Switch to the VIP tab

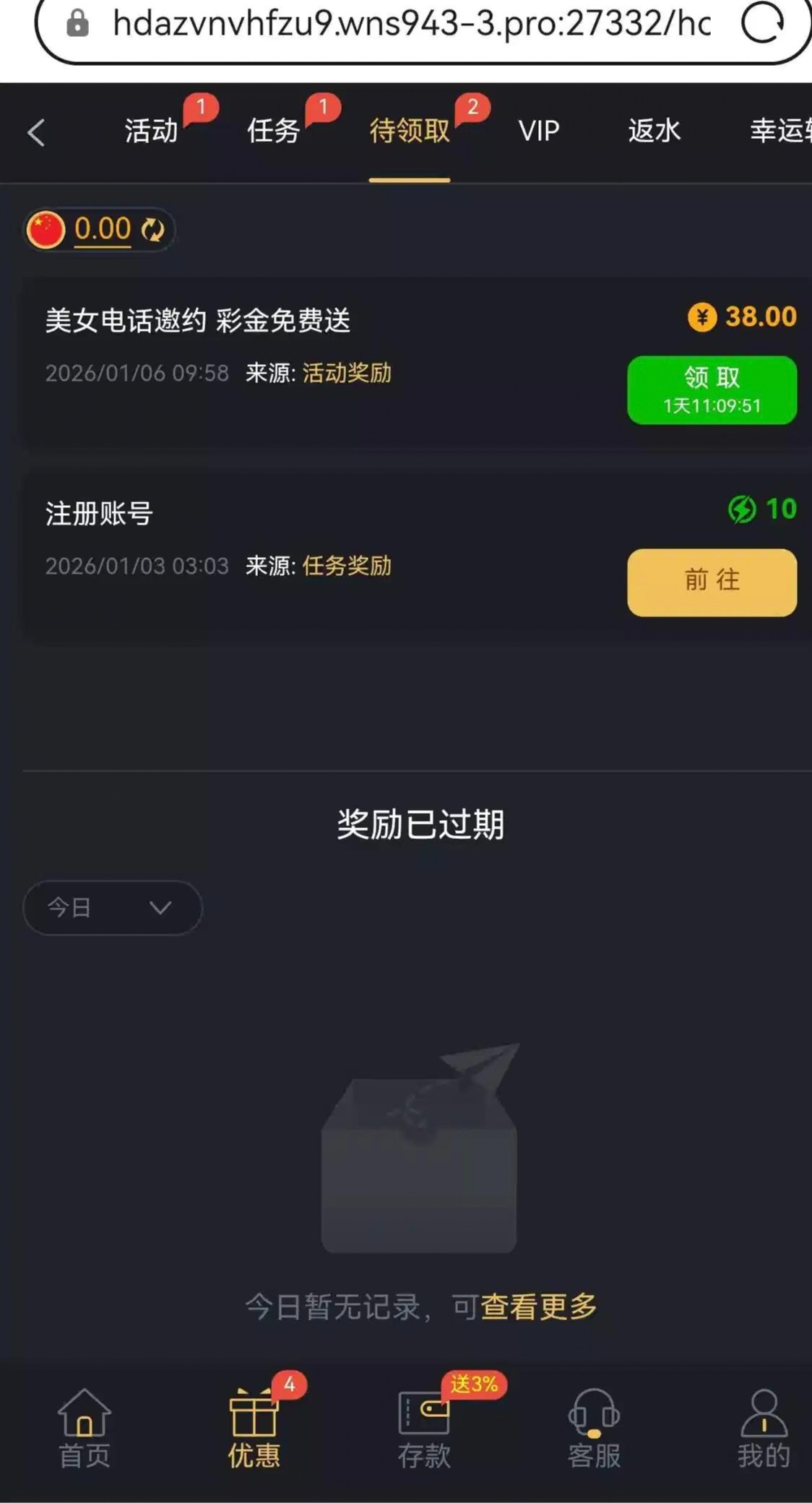[x=539, y=131]
